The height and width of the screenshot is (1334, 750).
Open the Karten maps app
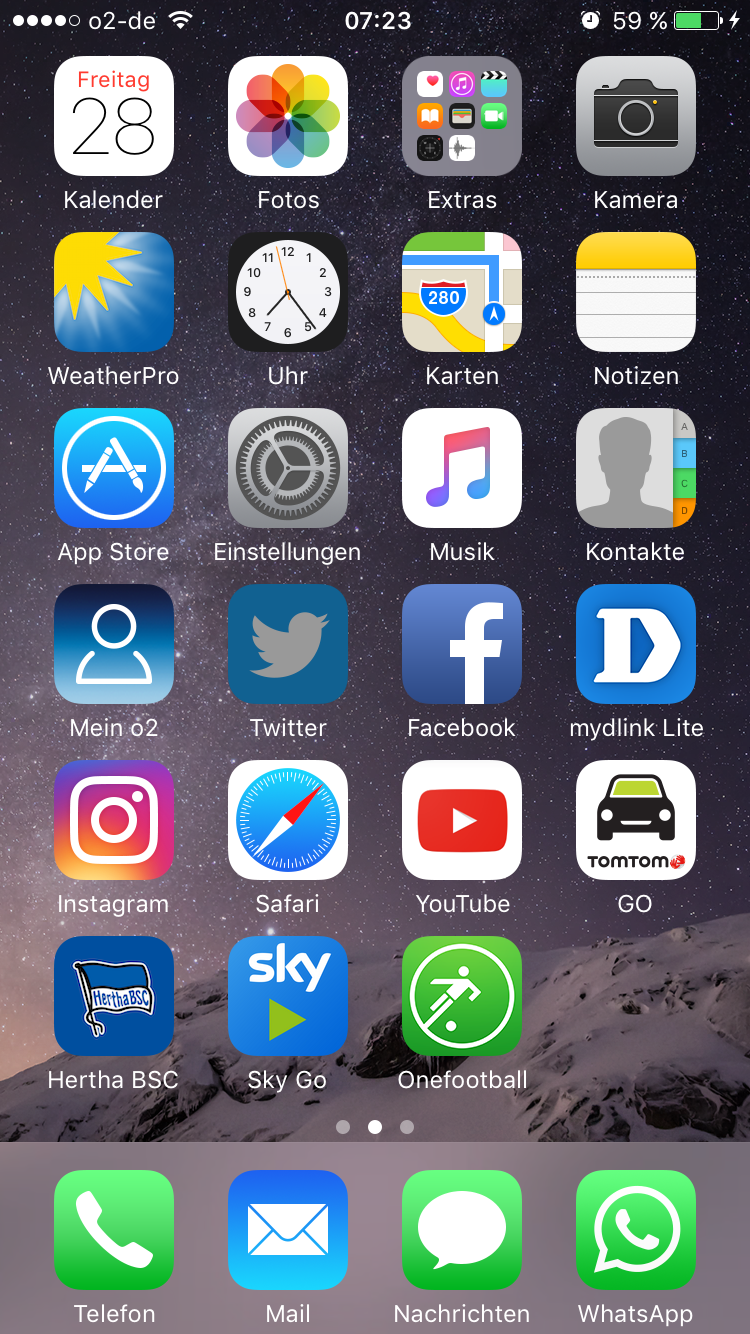click(x=462, y=292)
